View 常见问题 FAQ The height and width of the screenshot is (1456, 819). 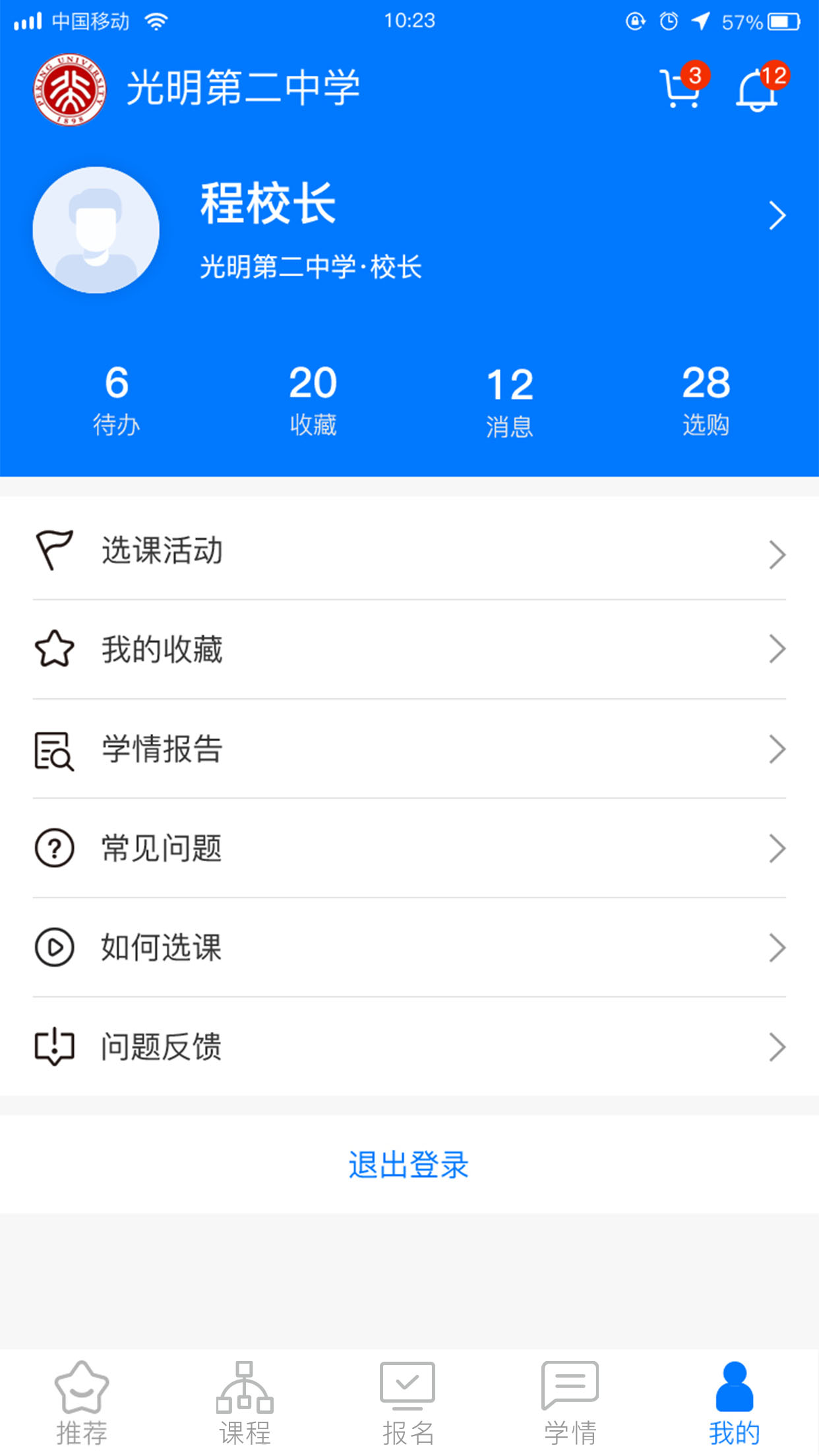(409, 848)
